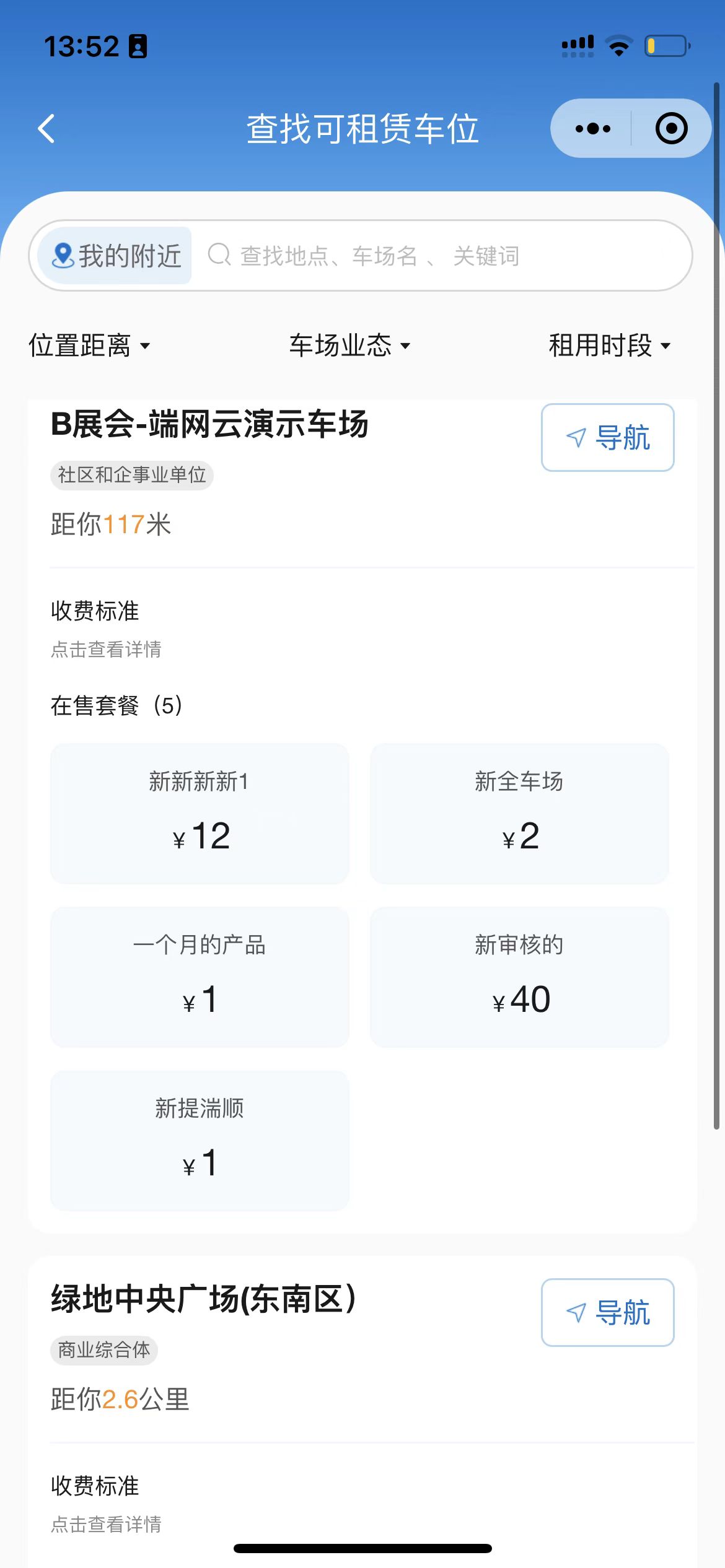The height and width of the screenshot is (1568, 725).
Task: Close the mini program with the circle icon
Action: pyautogui.click(x=672, y=128)
